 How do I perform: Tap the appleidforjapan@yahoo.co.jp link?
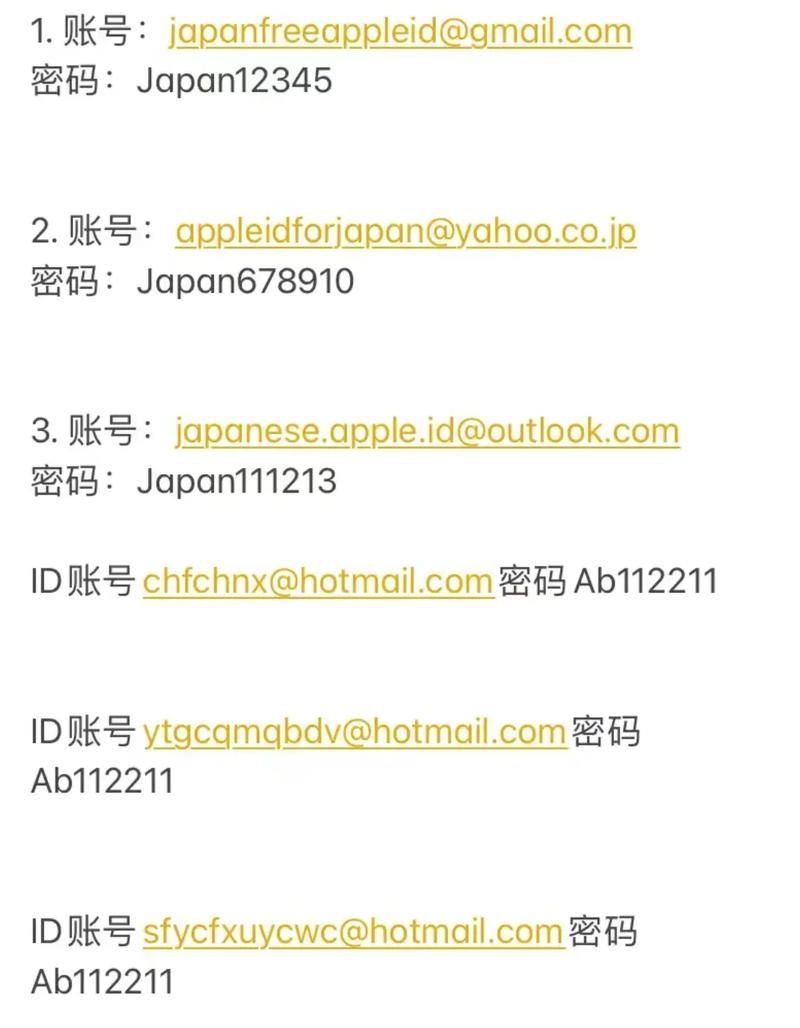[x=405, y=232]
